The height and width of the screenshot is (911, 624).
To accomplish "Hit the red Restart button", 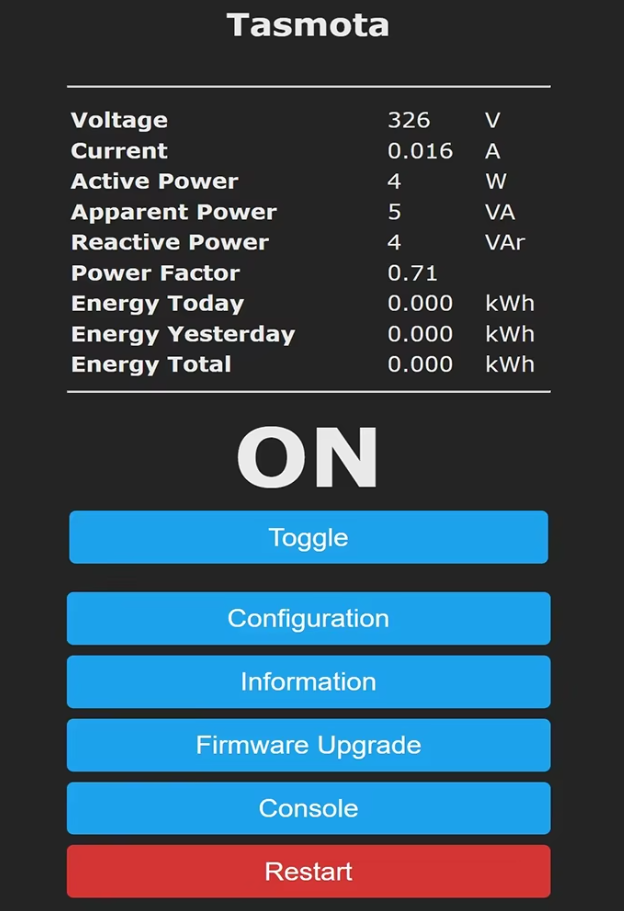I will [x=308, y=871].
